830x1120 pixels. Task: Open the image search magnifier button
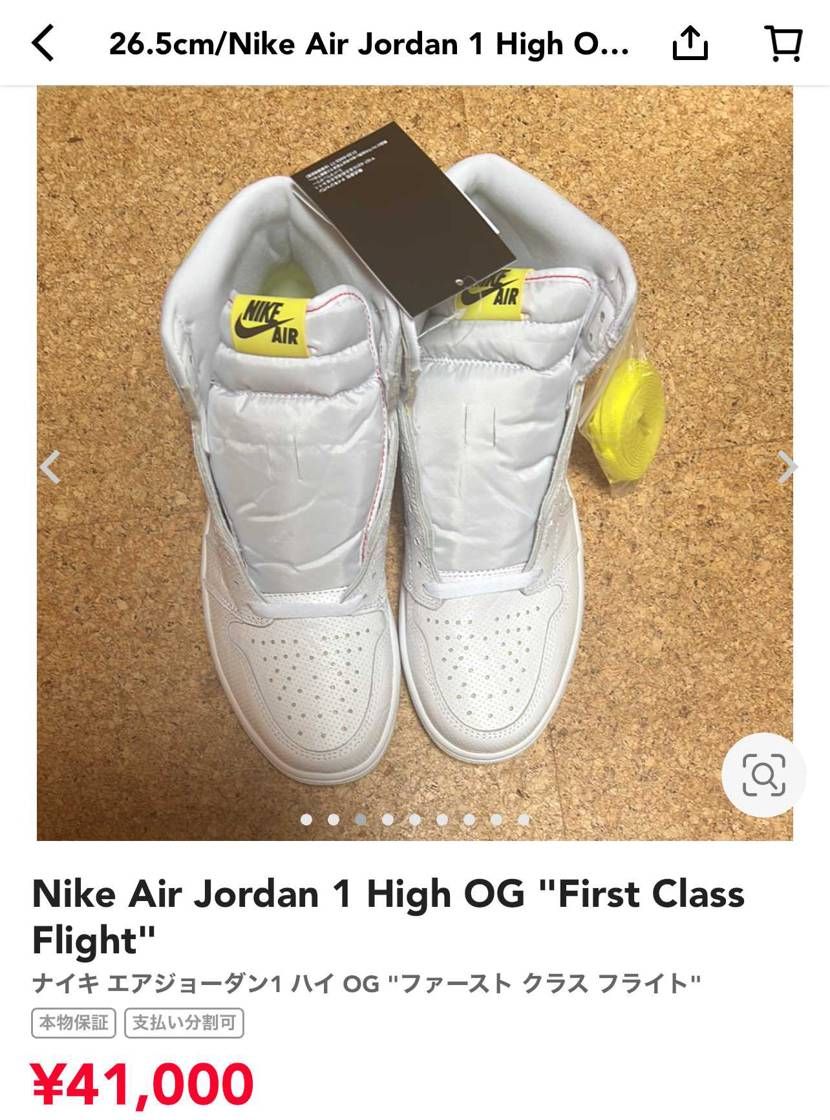(x=764, y=775)
